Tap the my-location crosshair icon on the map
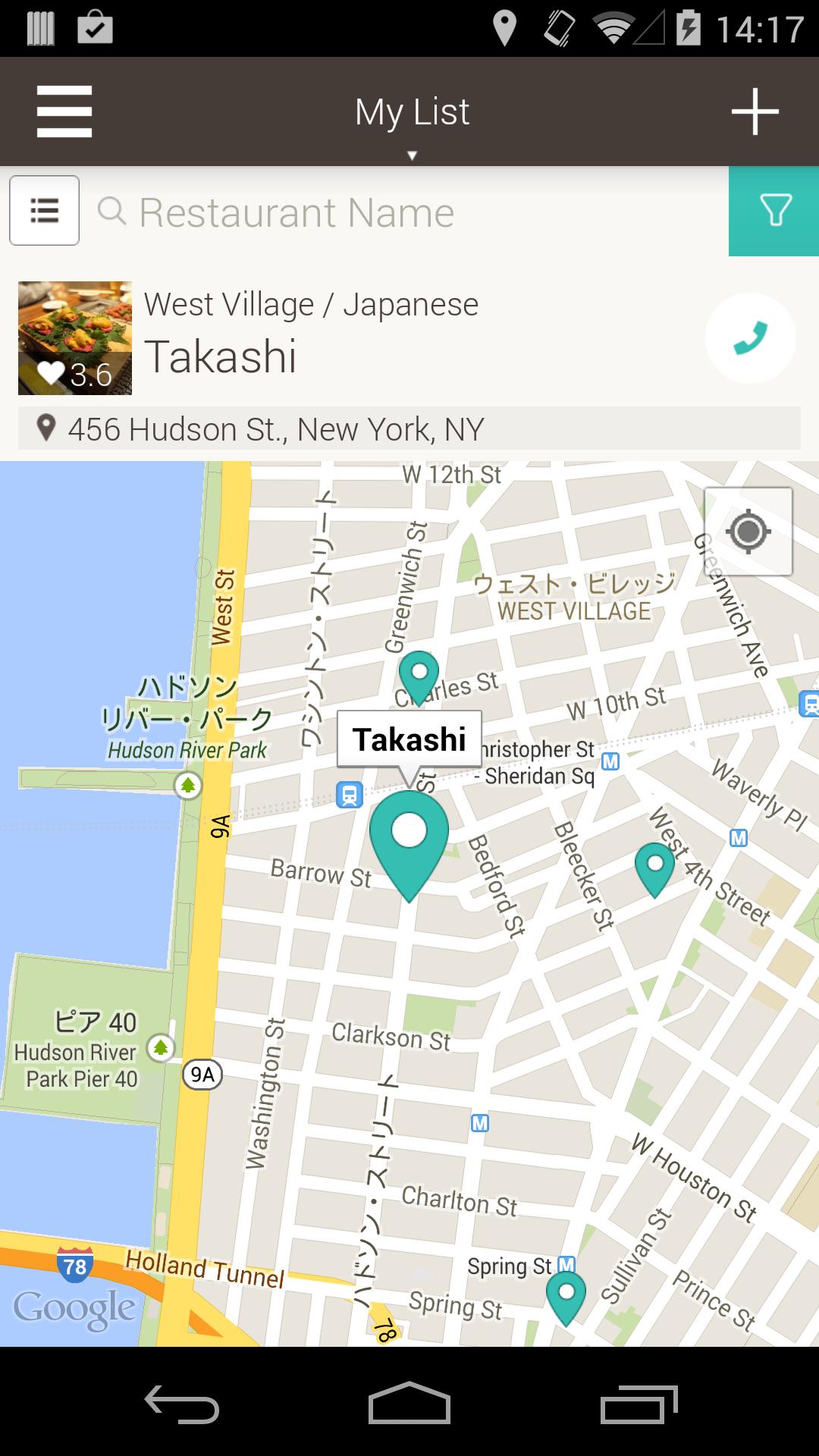 (748, 532)
